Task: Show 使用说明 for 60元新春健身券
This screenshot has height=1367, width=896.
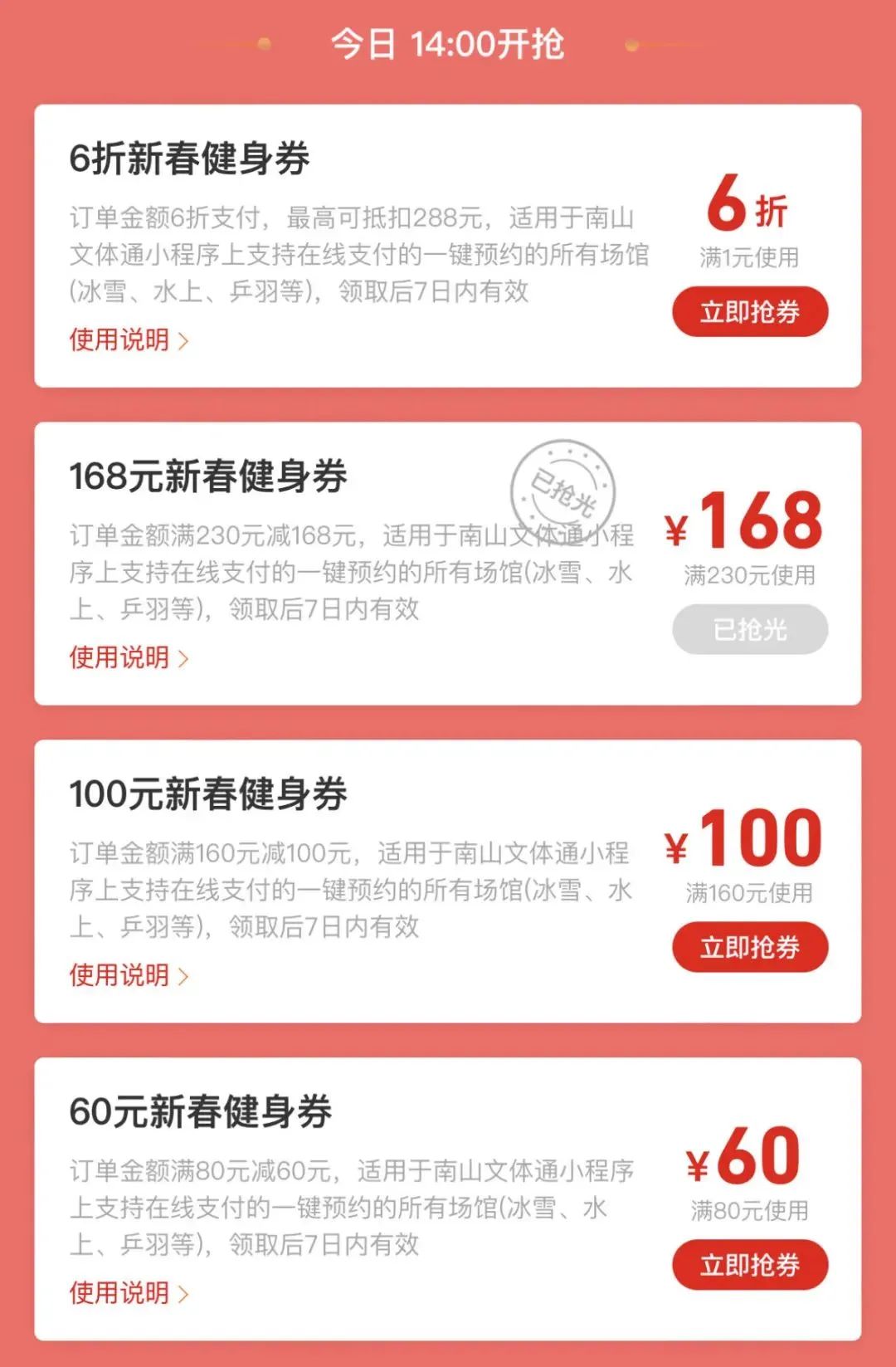Action: coord(129,1292)
